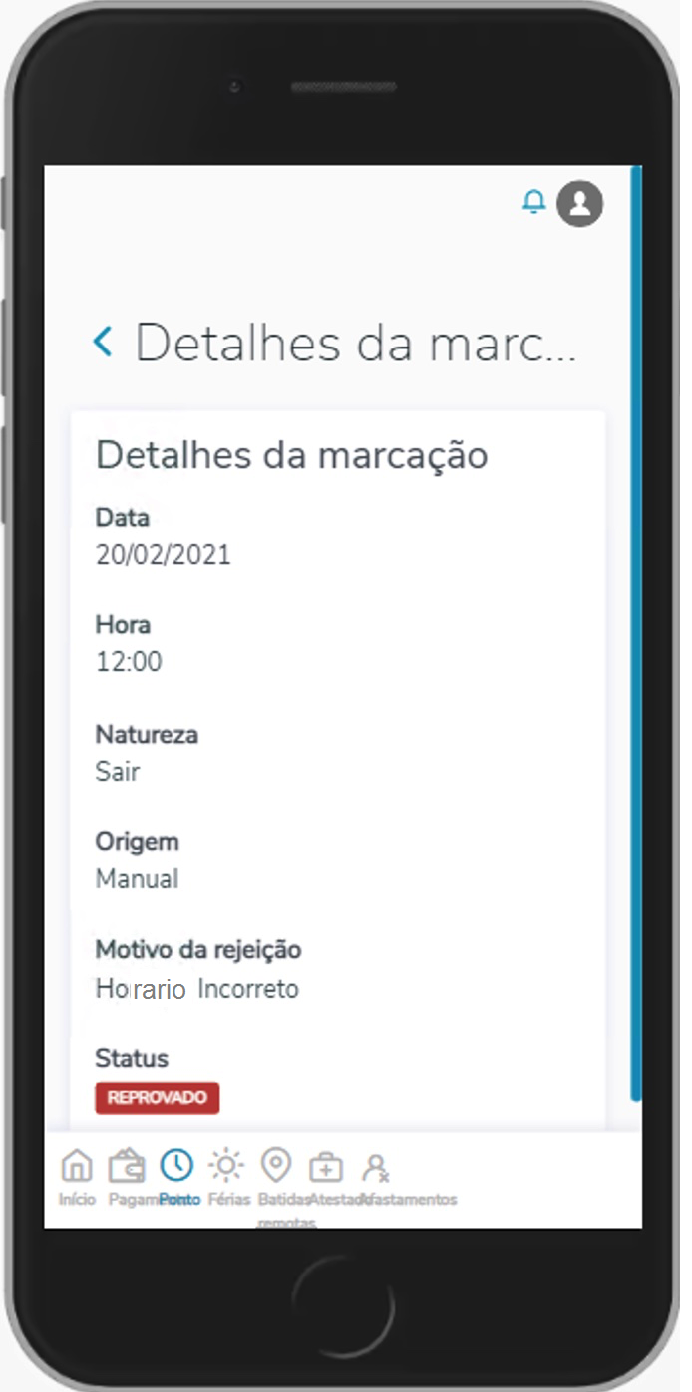Image resolution: width=692 pixels, height=1392 pixels.
Task: Go back from Detalhes da marcação
Action: 103,342
